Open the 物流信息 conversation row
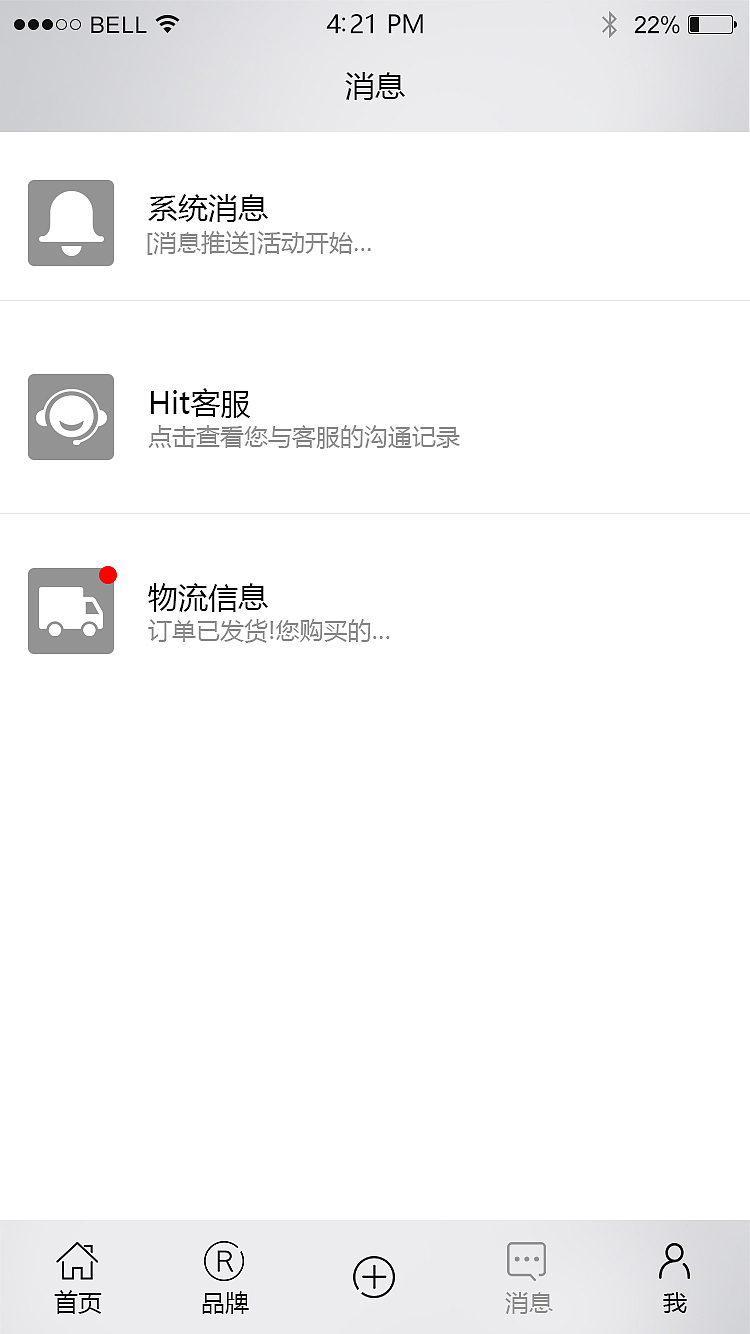The image size is (750, 1334). [x=375, y=610]
